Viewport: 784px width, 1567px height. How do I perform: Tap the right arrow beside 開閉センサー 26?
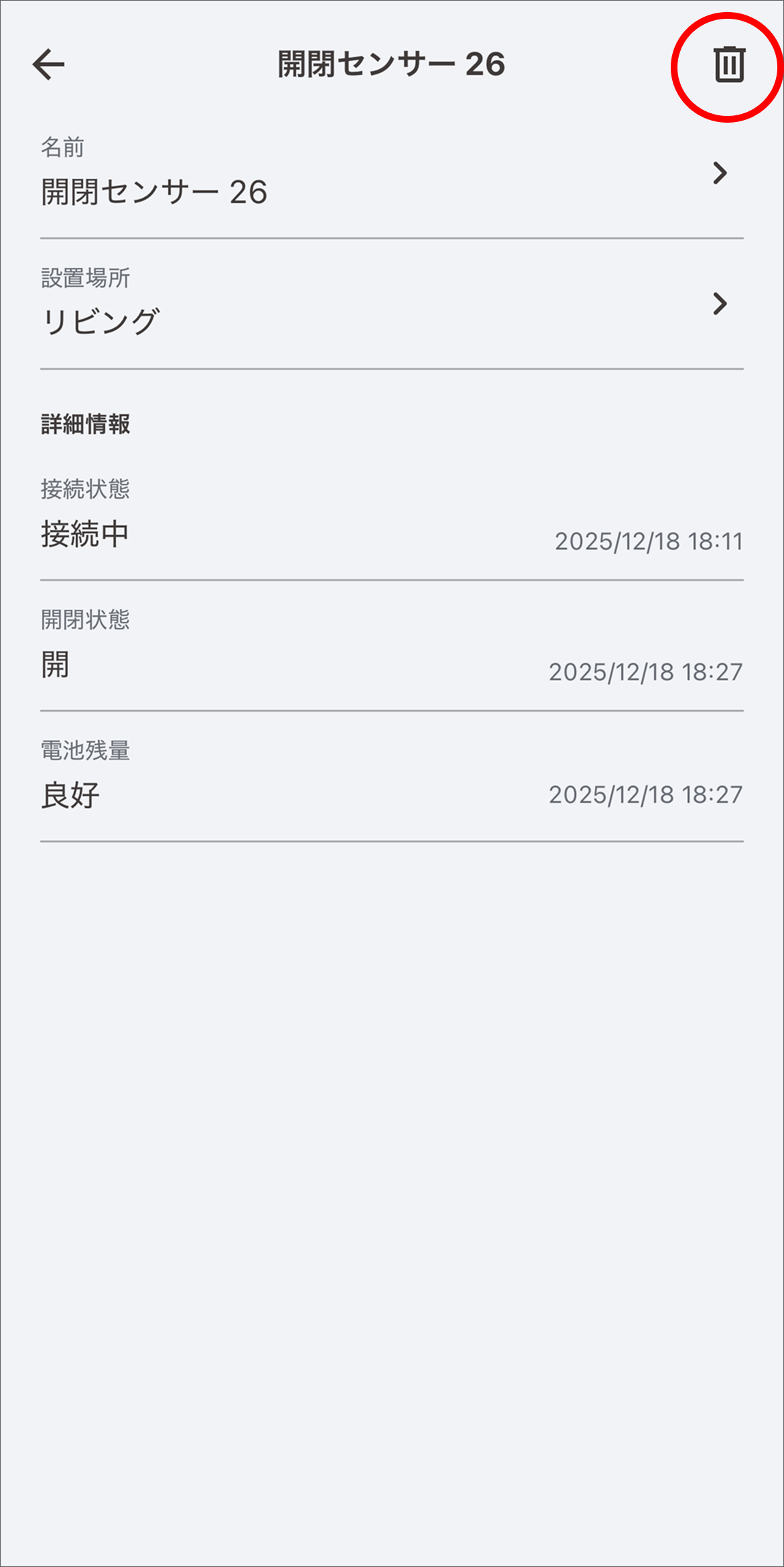click(x=721, y=173)
